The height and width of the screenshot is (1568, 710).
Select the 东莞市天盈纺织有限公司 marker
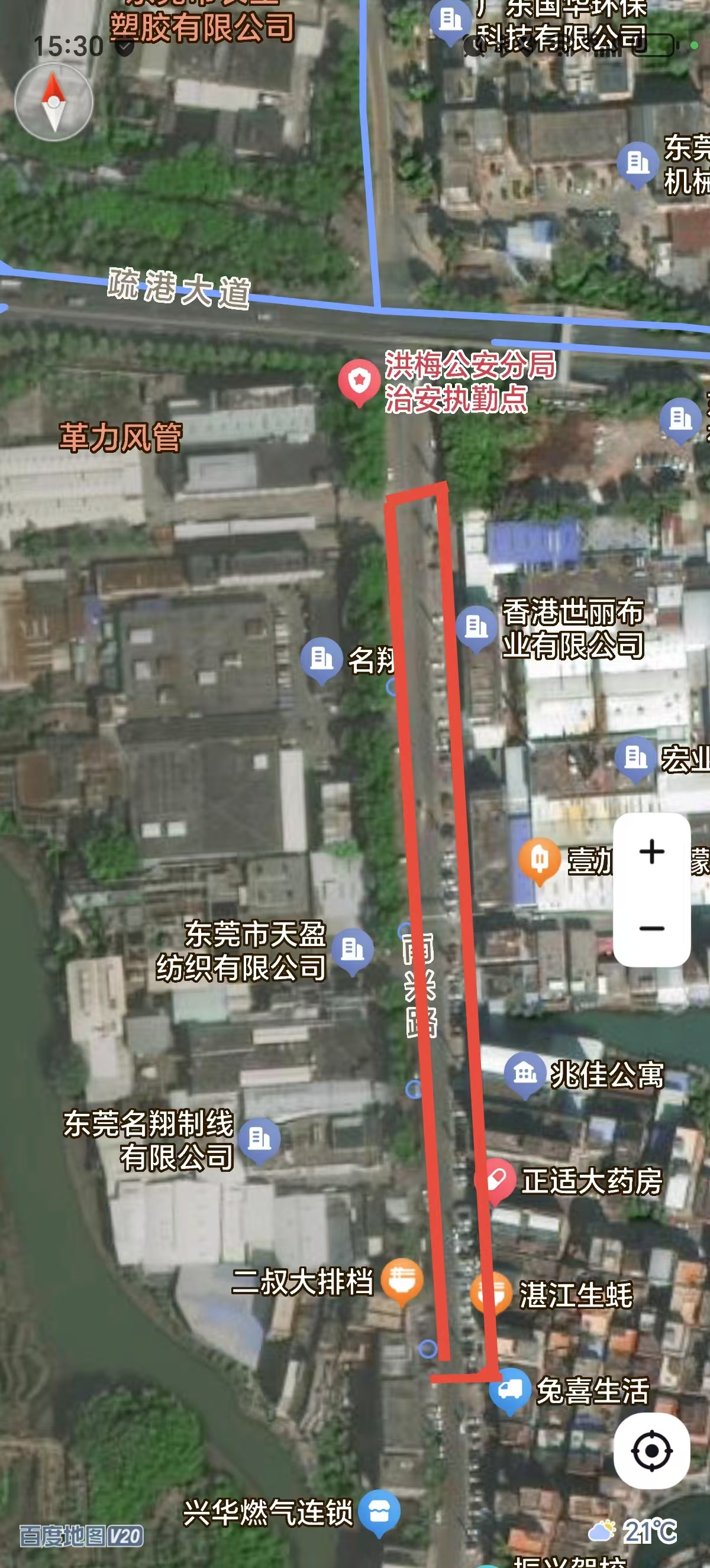[x=352, y=949]
